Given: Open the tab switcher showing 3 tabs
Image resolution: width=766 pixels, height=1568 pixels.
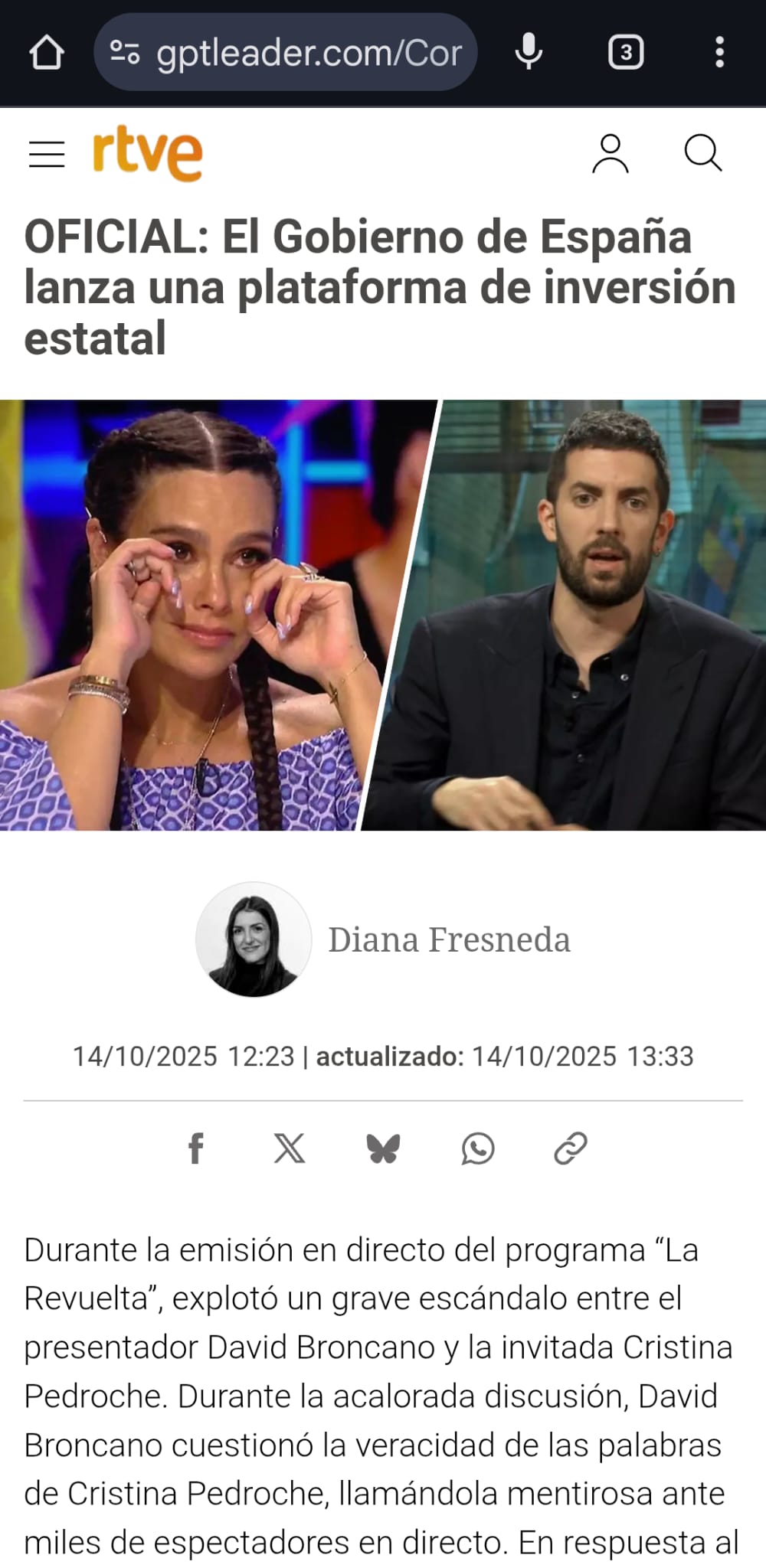Looking at the screenshot, I should (x=626, y=53).
